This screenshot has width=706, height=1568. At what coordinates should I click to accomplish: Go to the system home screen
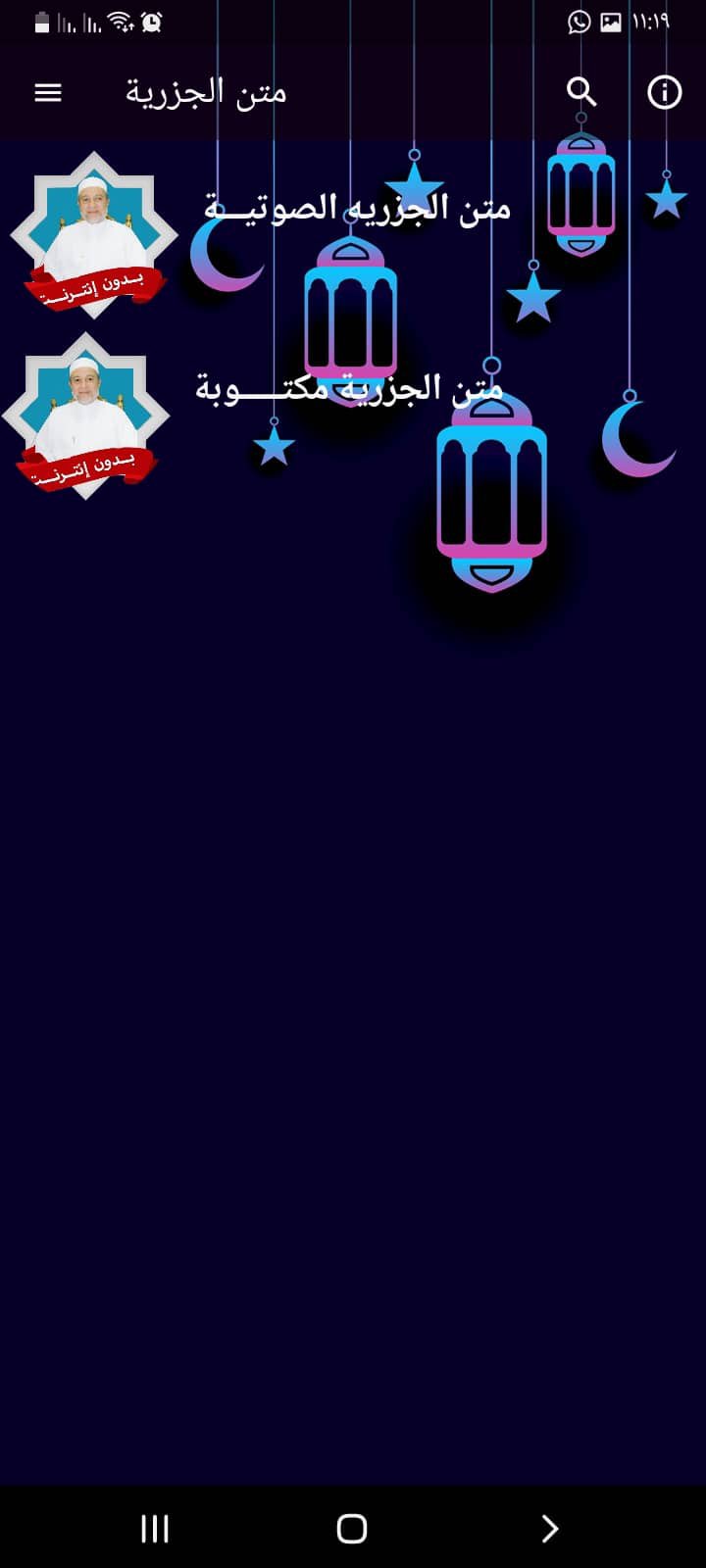(x=352, y=1528)
